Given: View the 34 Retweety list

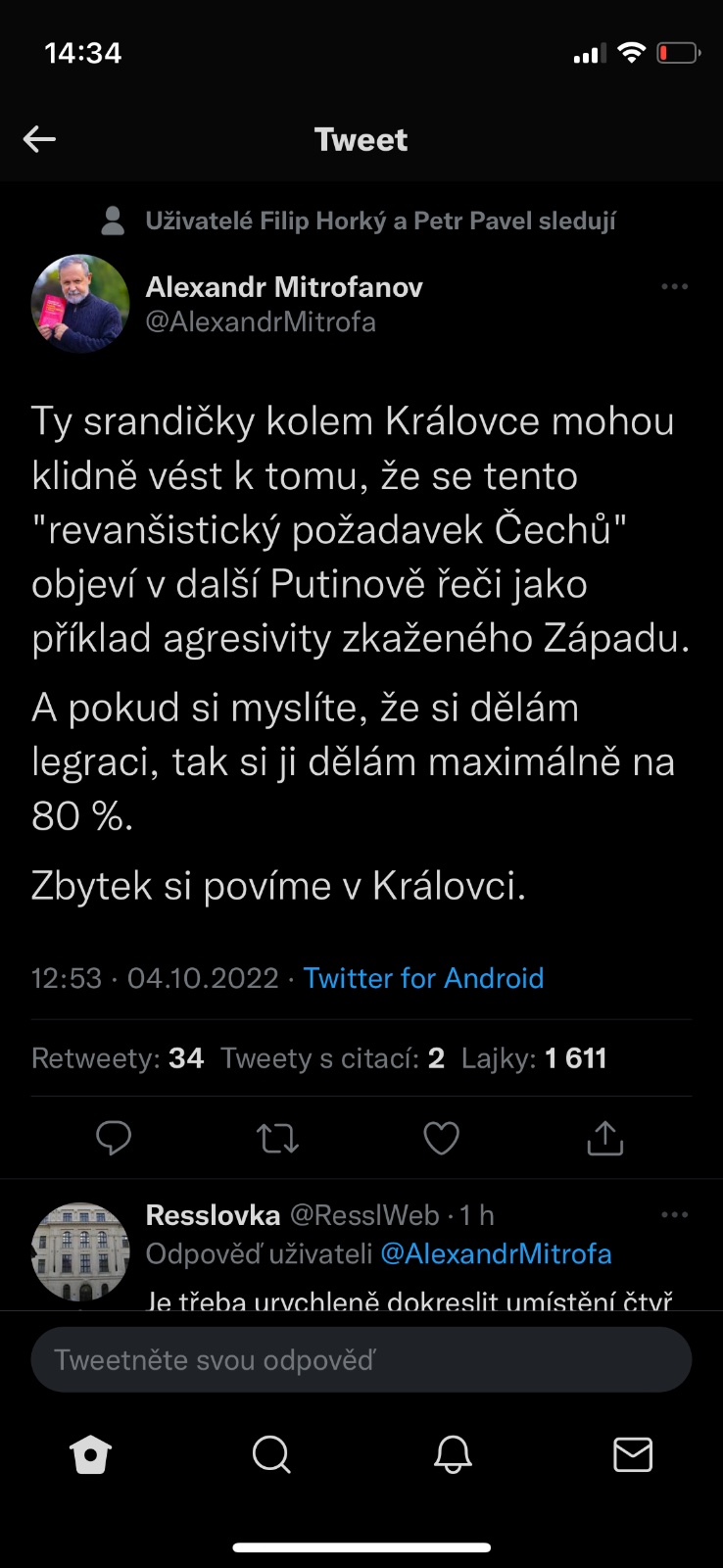Looking at the screenshot, I should point(118,1058).
